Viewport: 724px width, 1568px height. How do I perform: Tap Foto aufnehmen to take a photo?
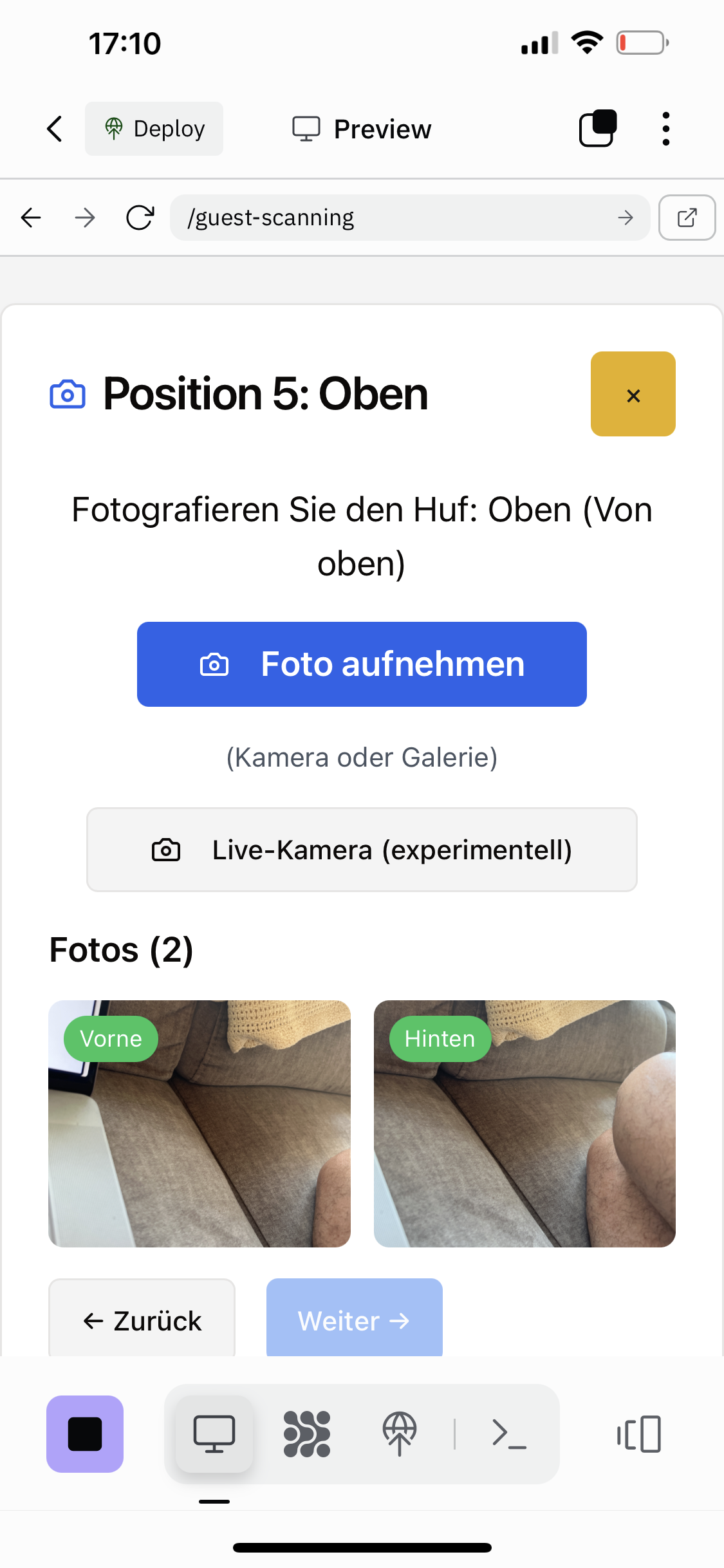pos(362,664)
